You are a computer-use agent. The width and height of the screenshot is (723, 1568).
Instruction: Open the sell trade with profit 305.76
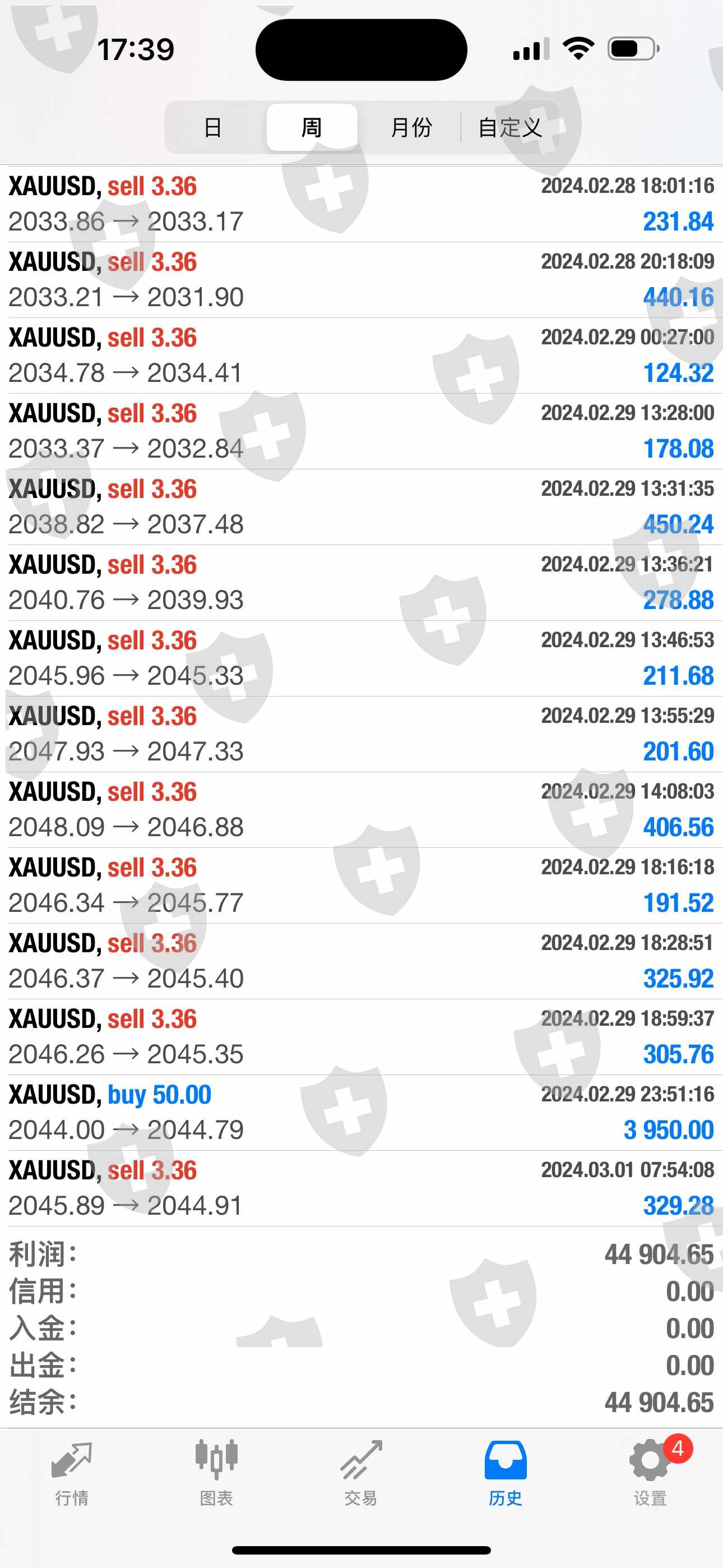point(361,1036)
